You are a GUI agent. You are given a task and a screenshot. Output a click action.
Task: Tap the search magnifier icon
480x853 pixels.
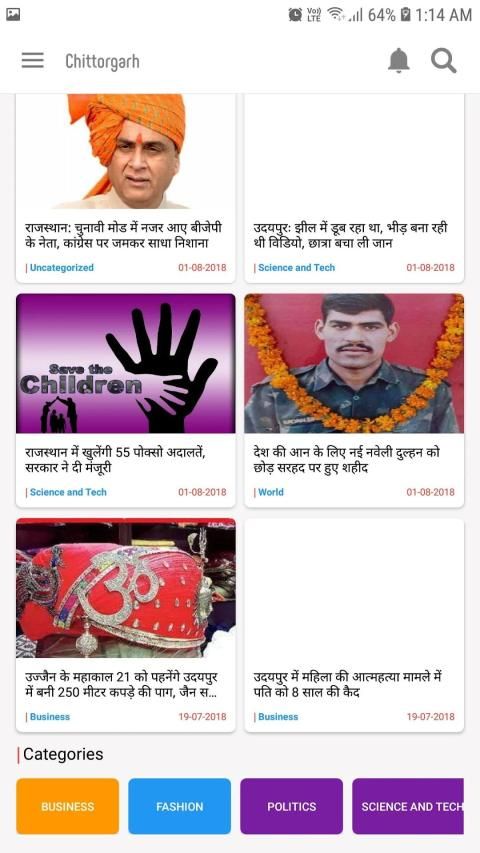click(x=444, y=60)
